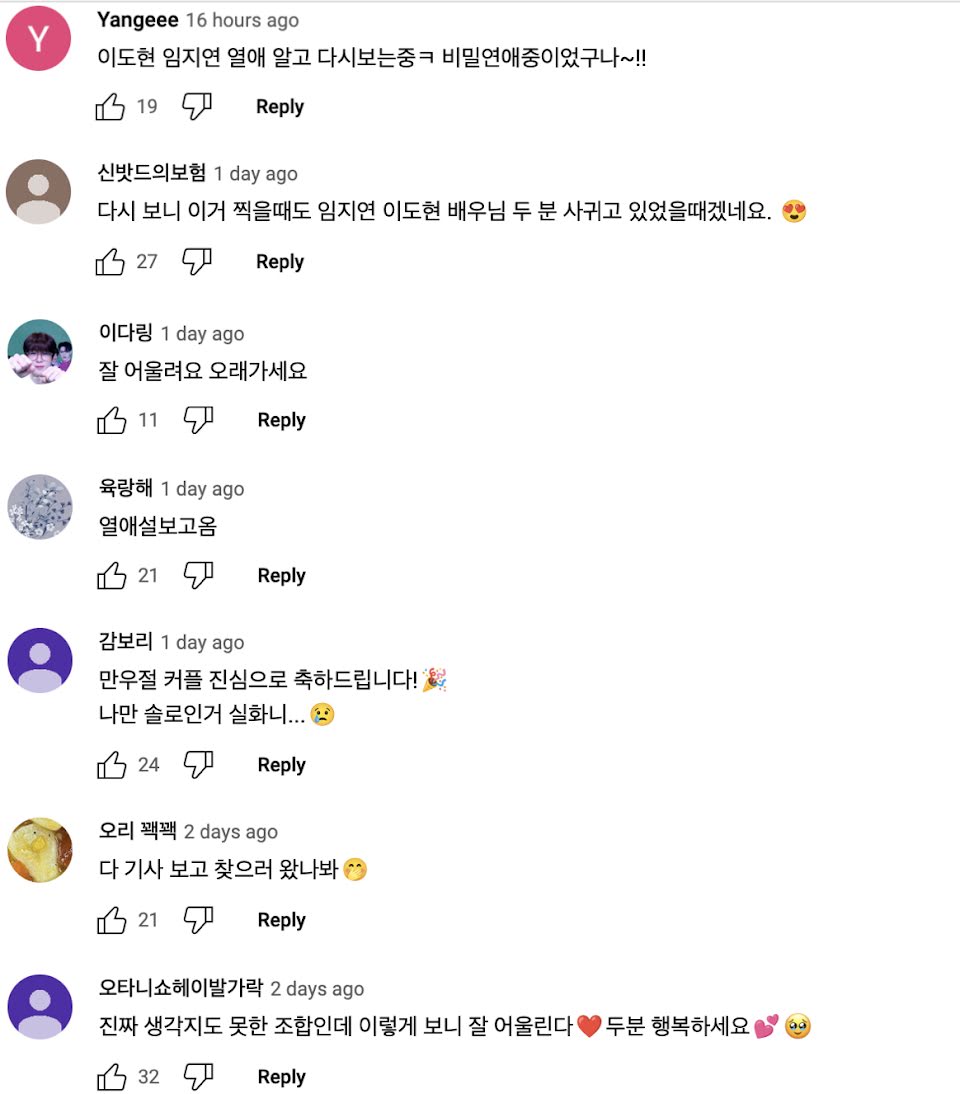Viewport: 960px width, 1094px height.
Task: Like Yangeee's comment
Action: [110, 106]
